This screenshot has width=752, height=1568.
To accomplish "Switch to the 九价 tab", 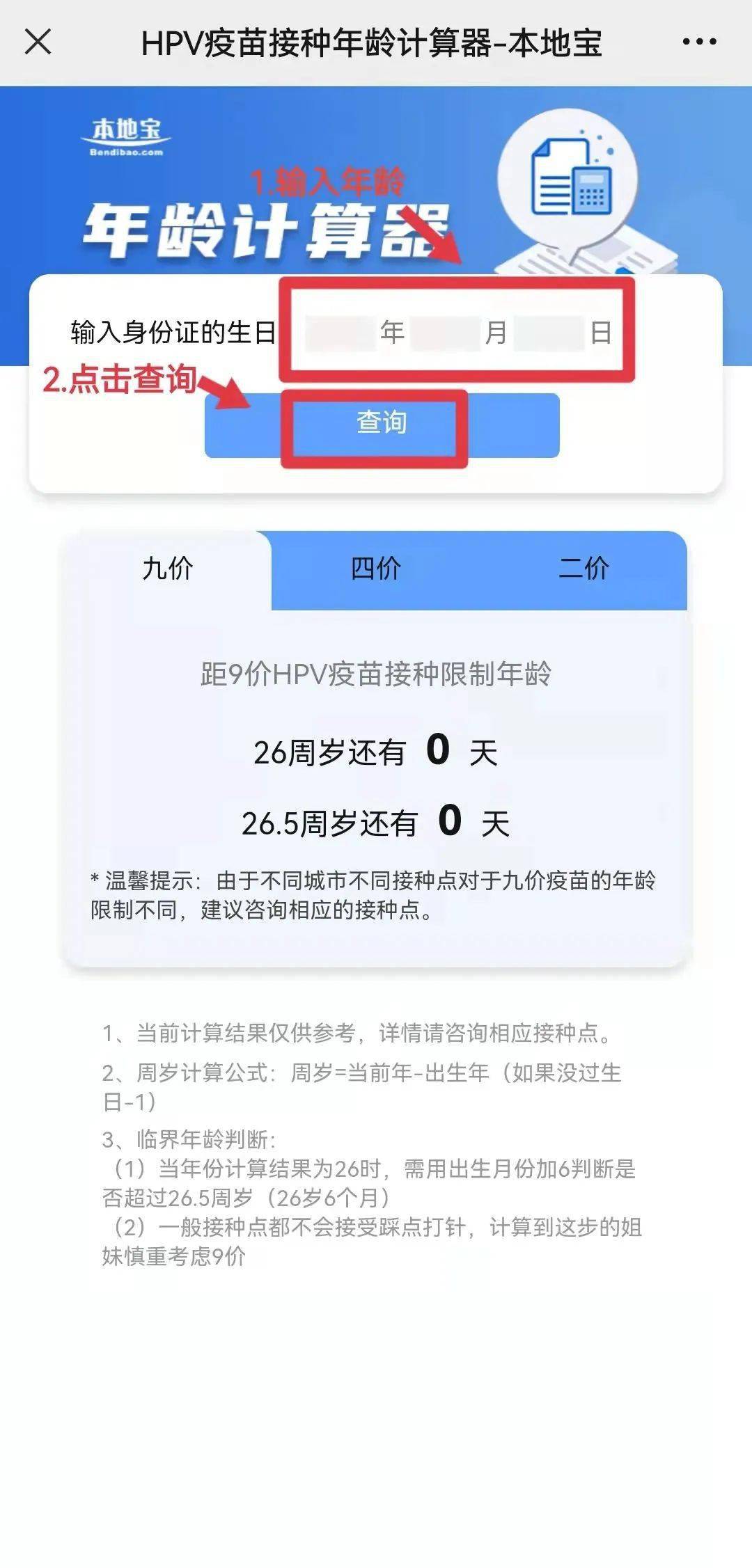I will [167, 569].
